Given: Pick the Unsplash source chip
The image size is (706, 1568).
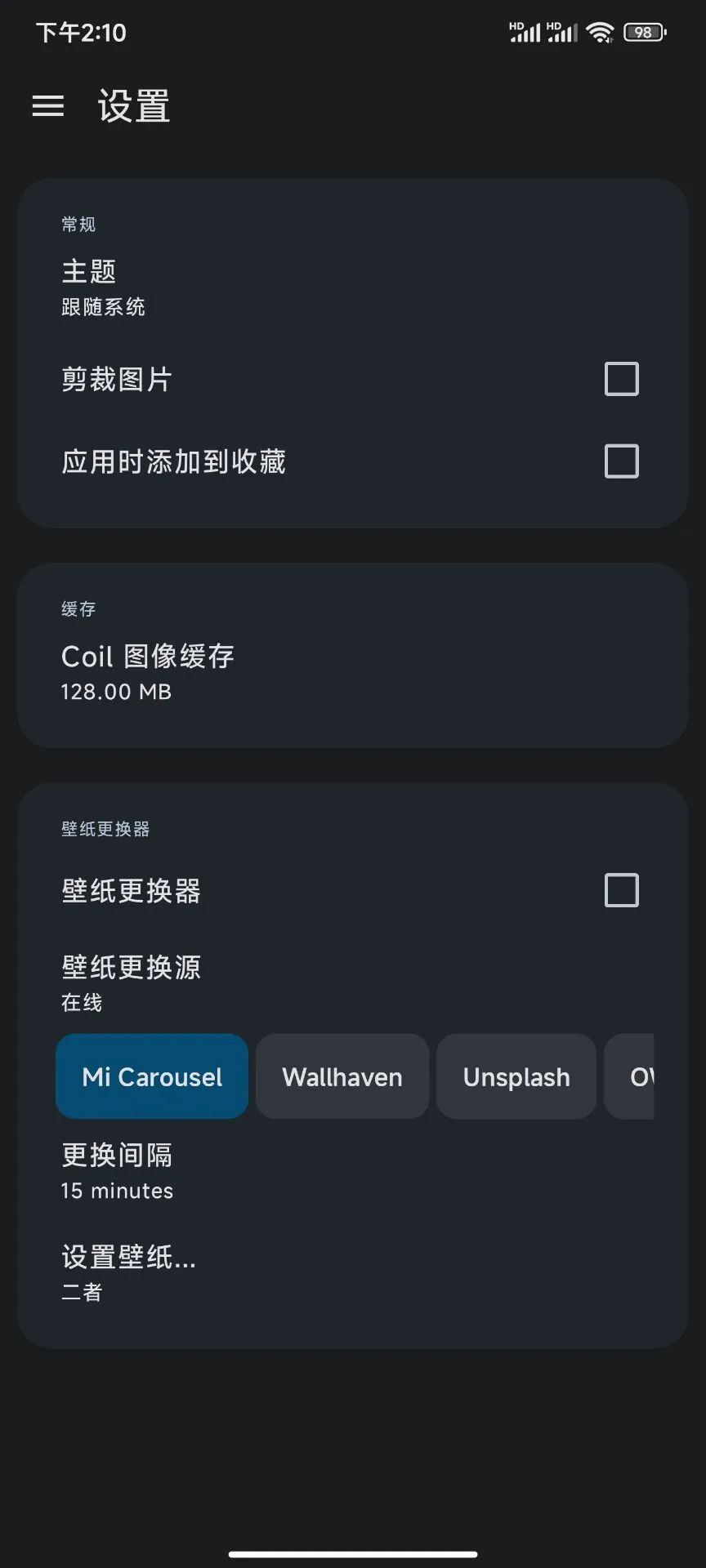Looking at the screenshot, I should [516, 1076].
